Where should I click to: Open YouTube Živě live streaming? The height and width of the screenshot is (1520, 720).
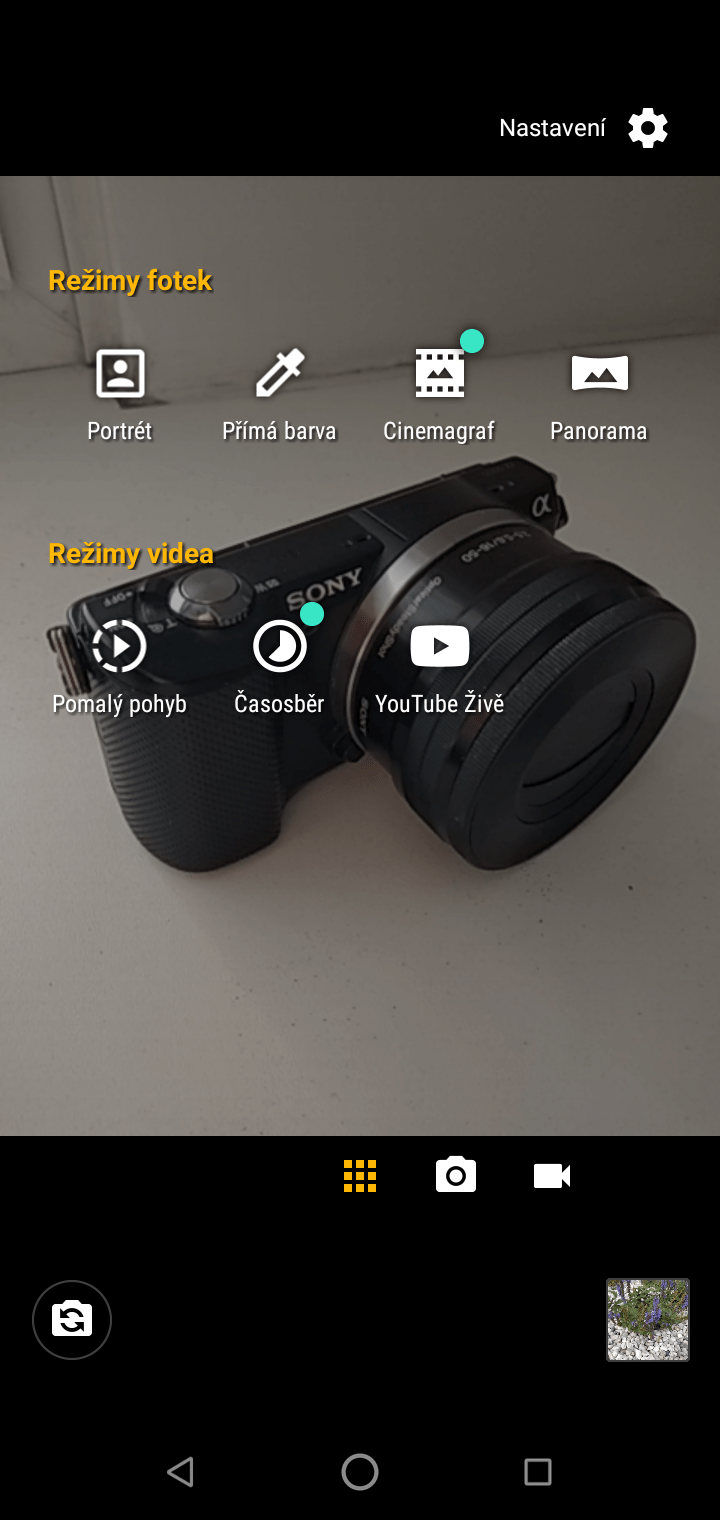(439, 667)
